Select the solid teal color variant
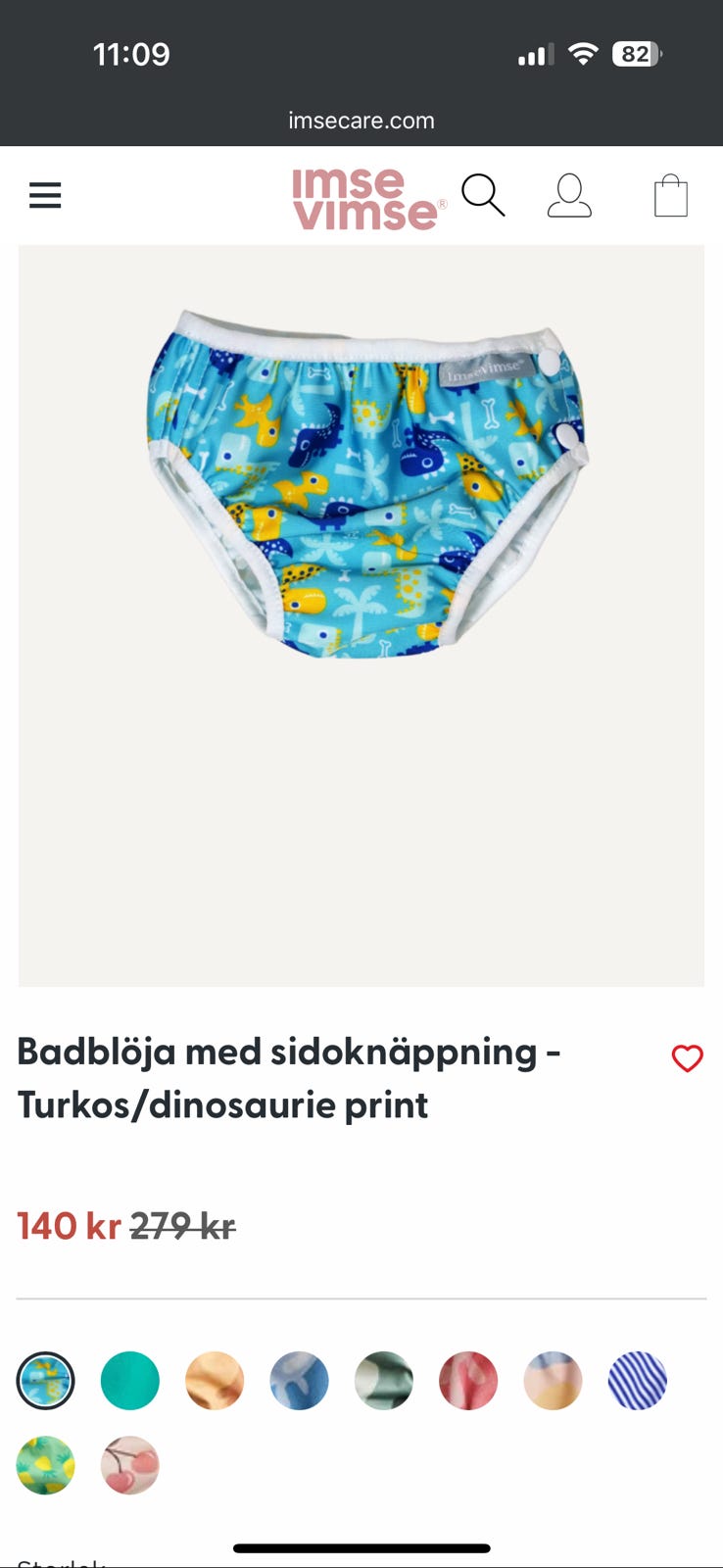The width and height of the screenshot is (723, 1568). [129, 1380]
